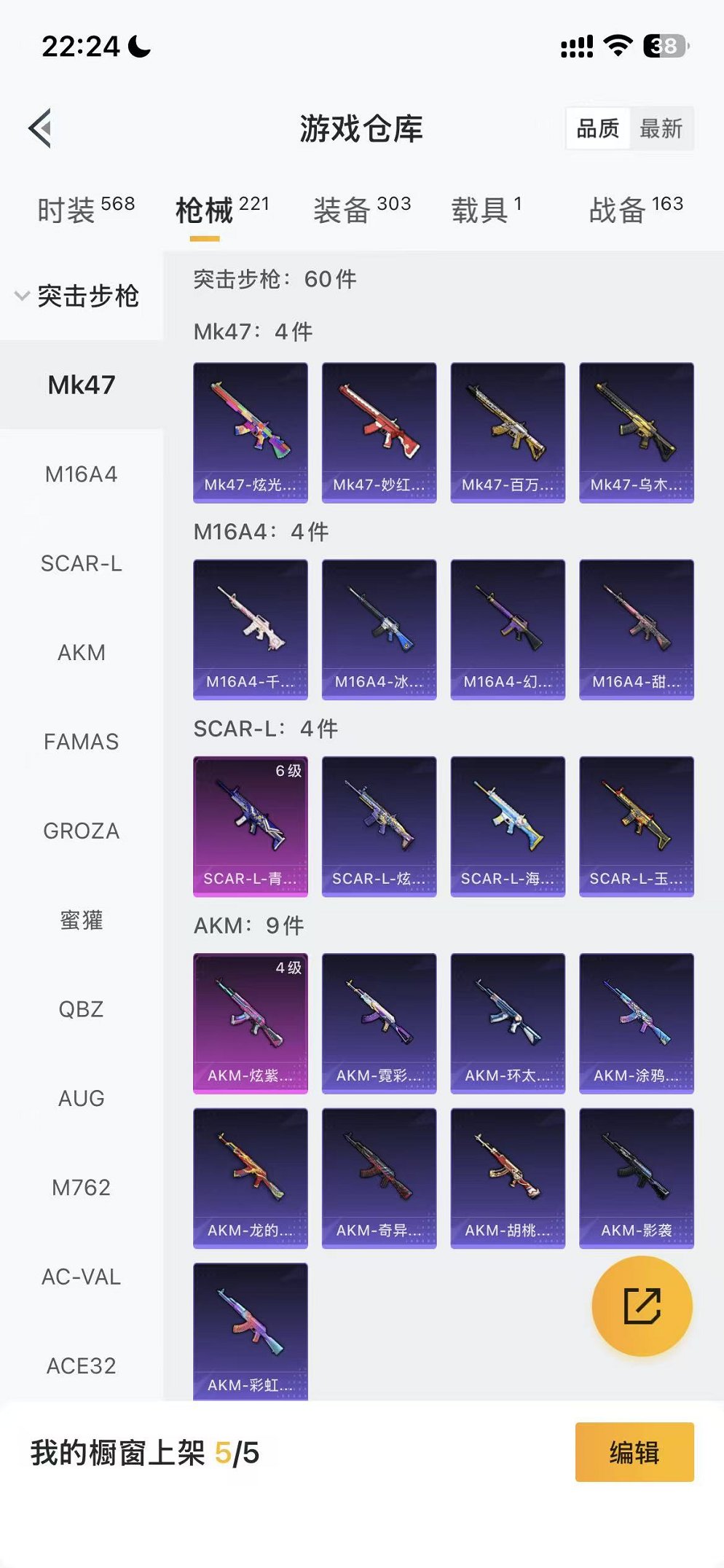The image size is (724, 1568).
Task: Select FAMAS in the sidebar
Action: pyautogui.click(x=81, y=742)
